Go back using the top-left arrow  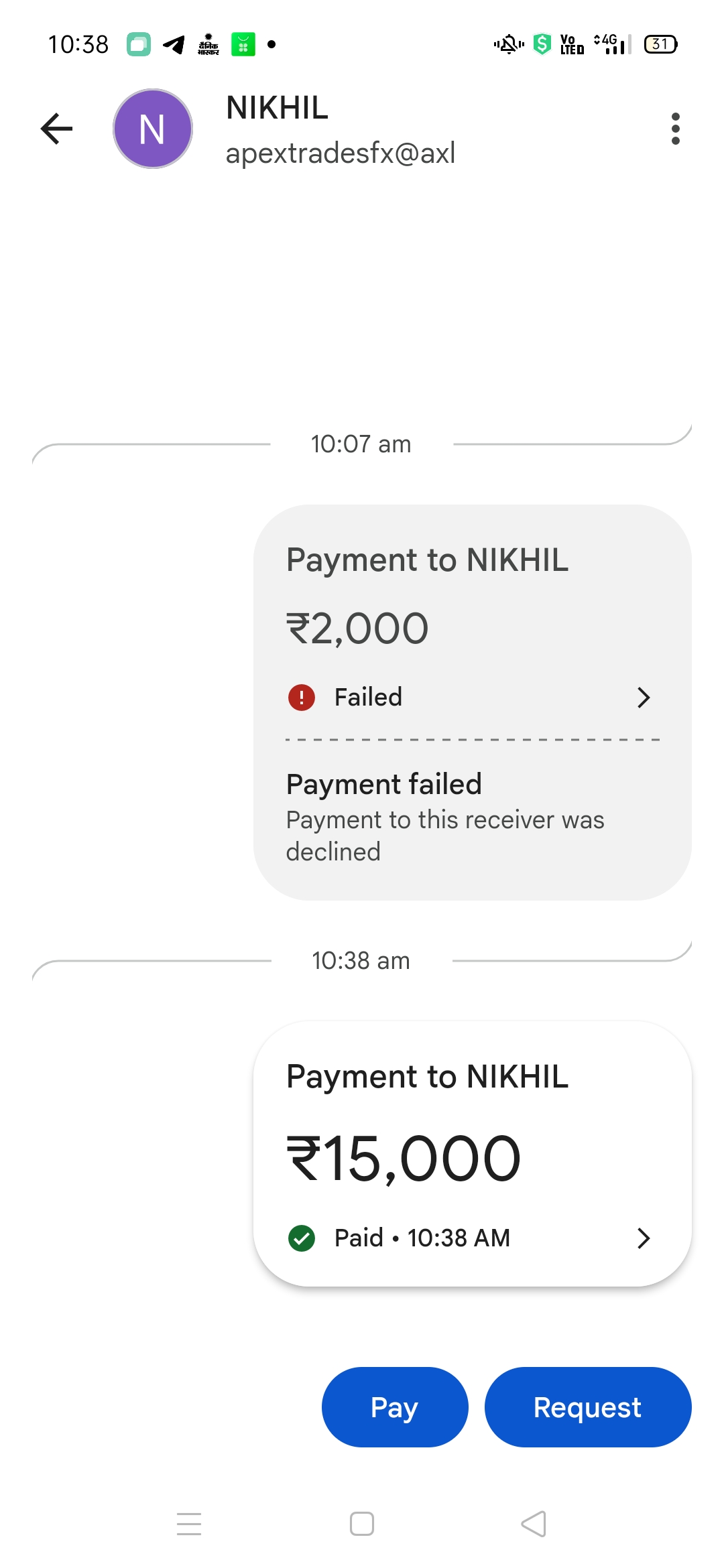[57, 129]
